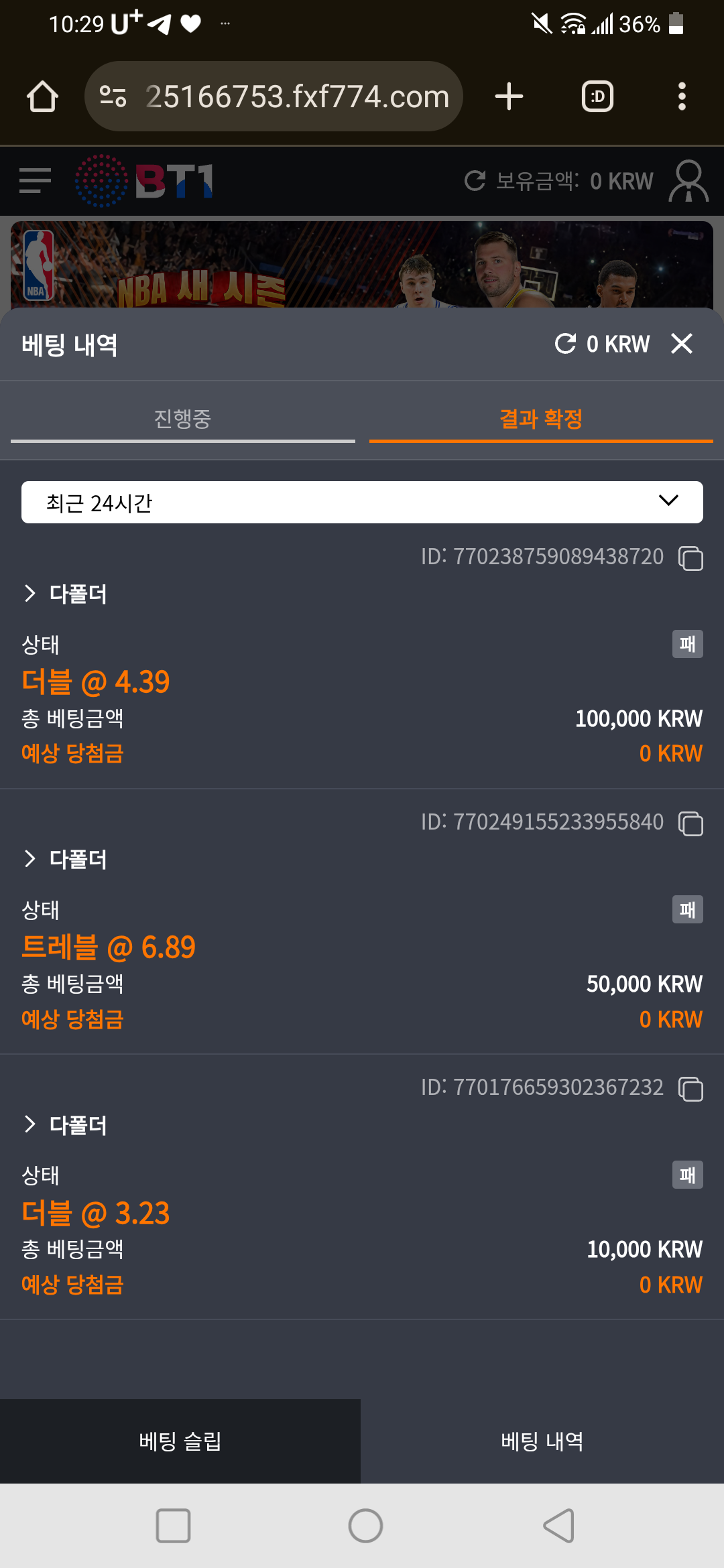The height and width of the screenshot is (1568, 724).
Task: Open the 베팅 슬립 tab at bottom
Action: [180, 1441]
